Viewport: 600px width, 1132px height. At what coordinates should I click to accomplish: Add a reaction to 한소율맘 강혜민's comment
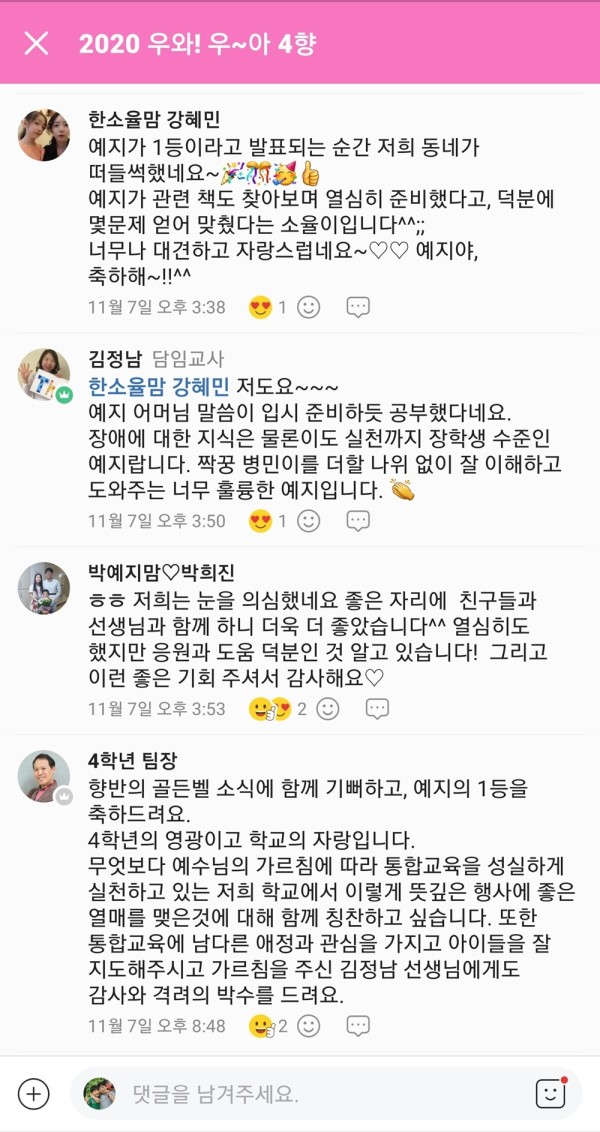coord(309,308)
